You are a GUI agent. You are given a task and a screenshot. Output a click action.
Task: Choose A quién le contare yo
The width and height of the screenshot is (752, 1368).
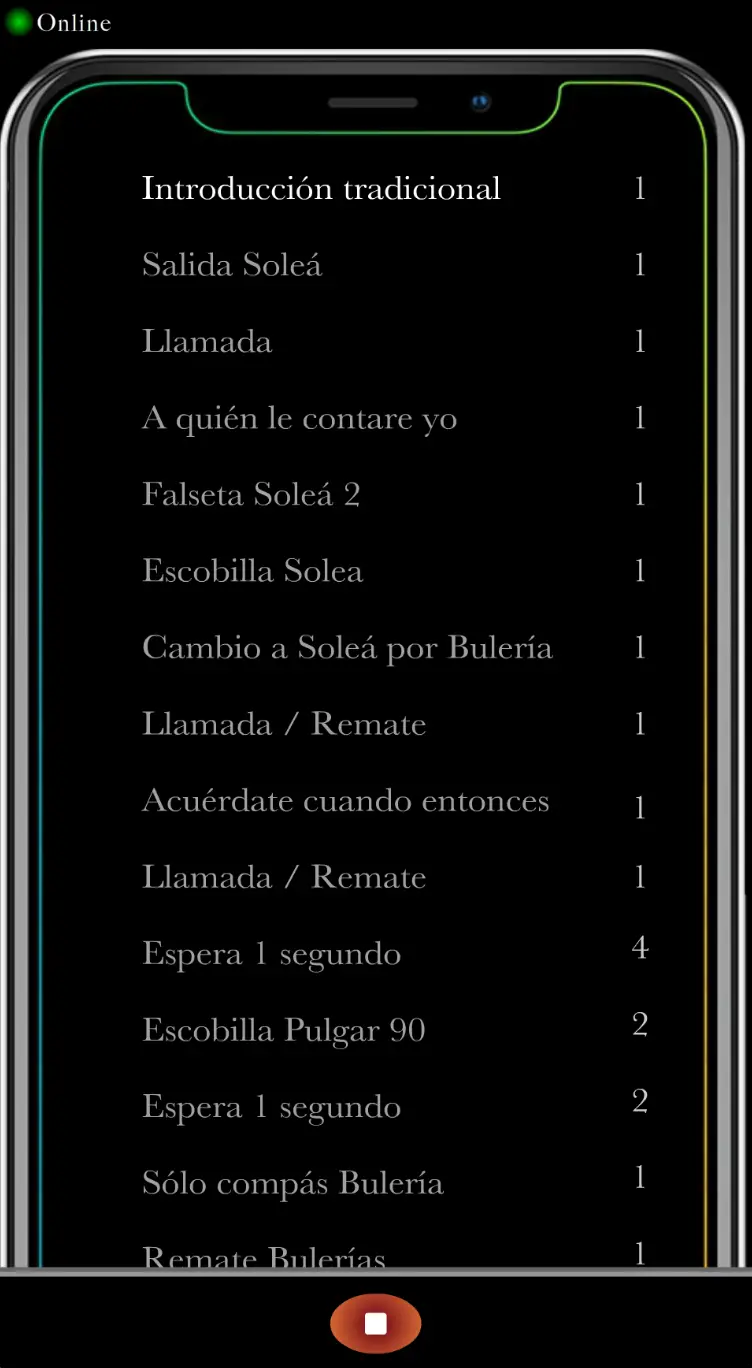point(299,418)
